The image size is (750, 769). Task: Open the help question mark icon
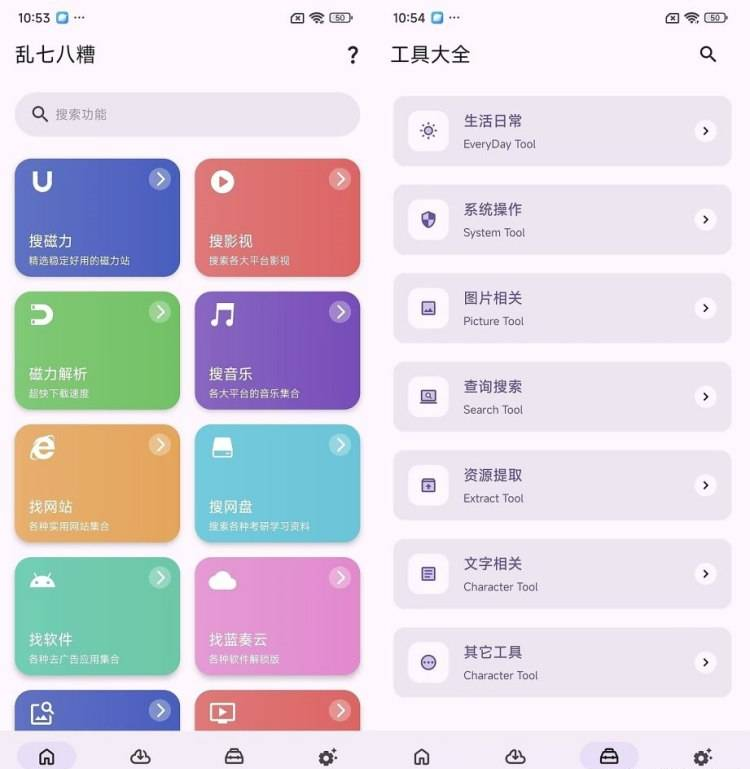click(x=352, y=55)
